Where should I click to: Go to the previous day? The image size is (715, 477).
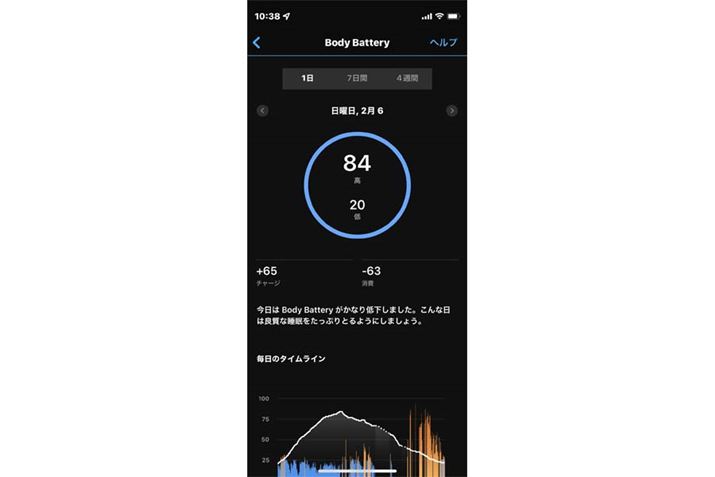(x=262, y=110)
